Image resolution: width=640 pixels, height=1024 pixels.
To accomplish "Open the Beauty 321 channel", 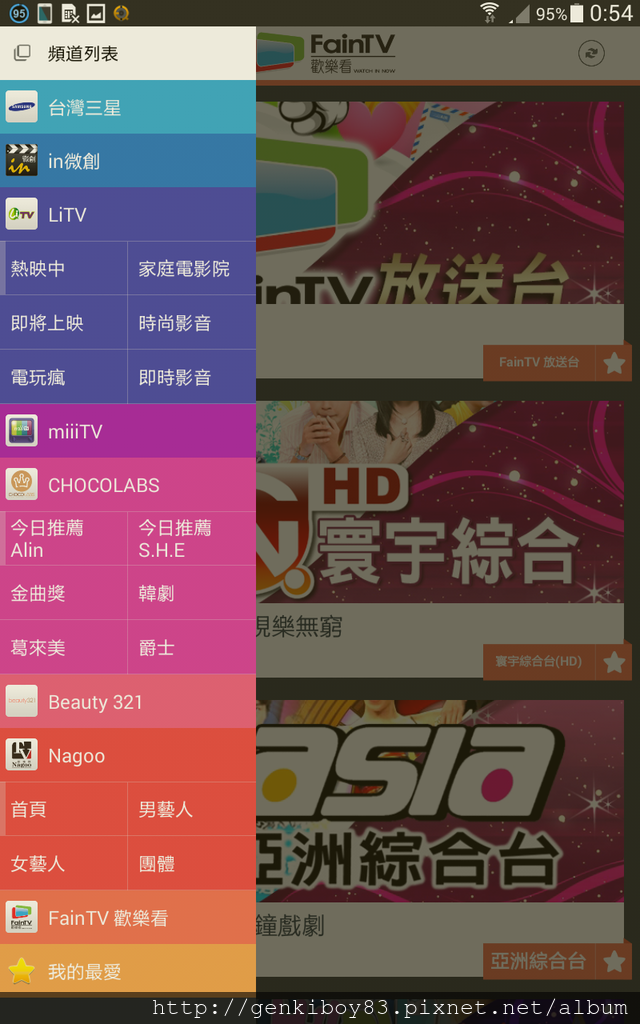I will (128, 701).
